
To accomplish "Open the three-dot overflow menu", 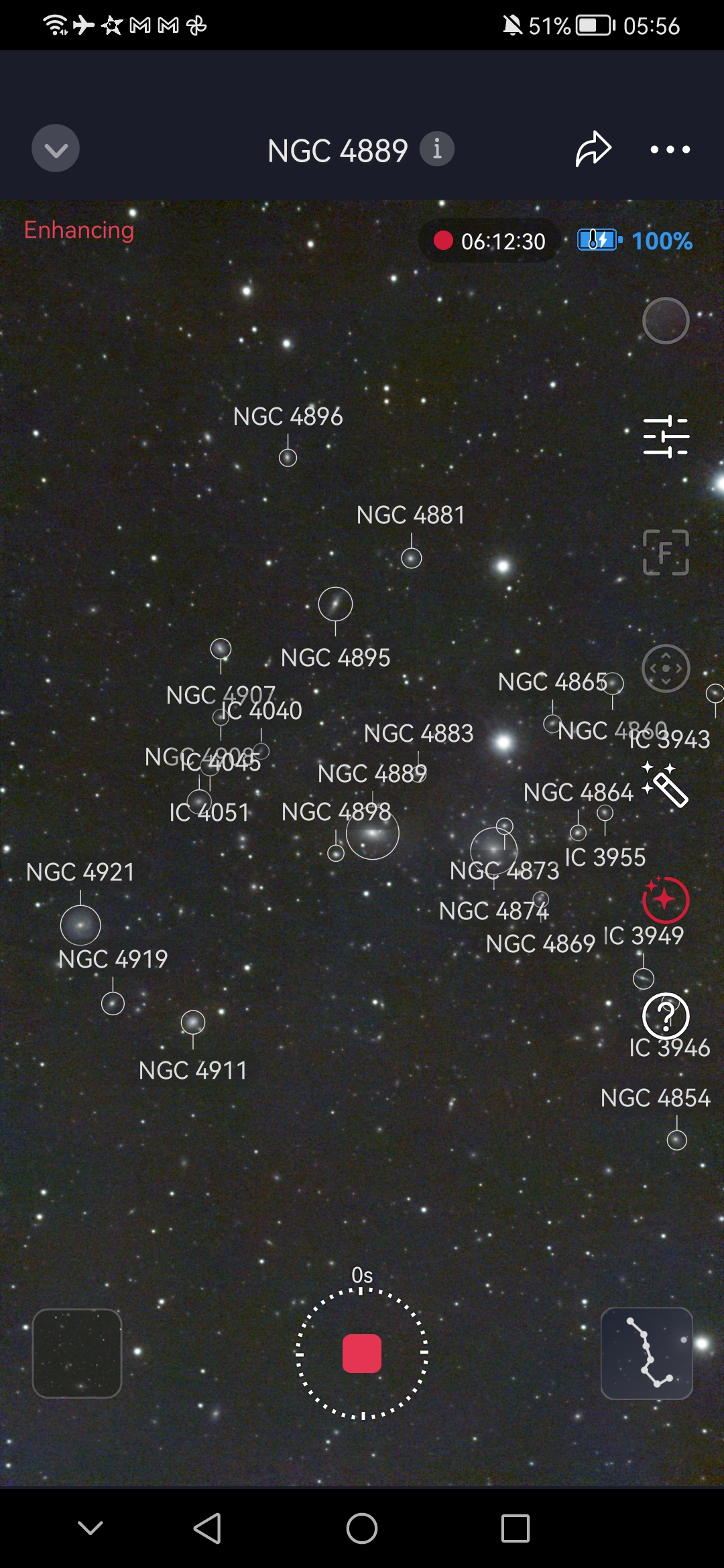I will [670, 149].
